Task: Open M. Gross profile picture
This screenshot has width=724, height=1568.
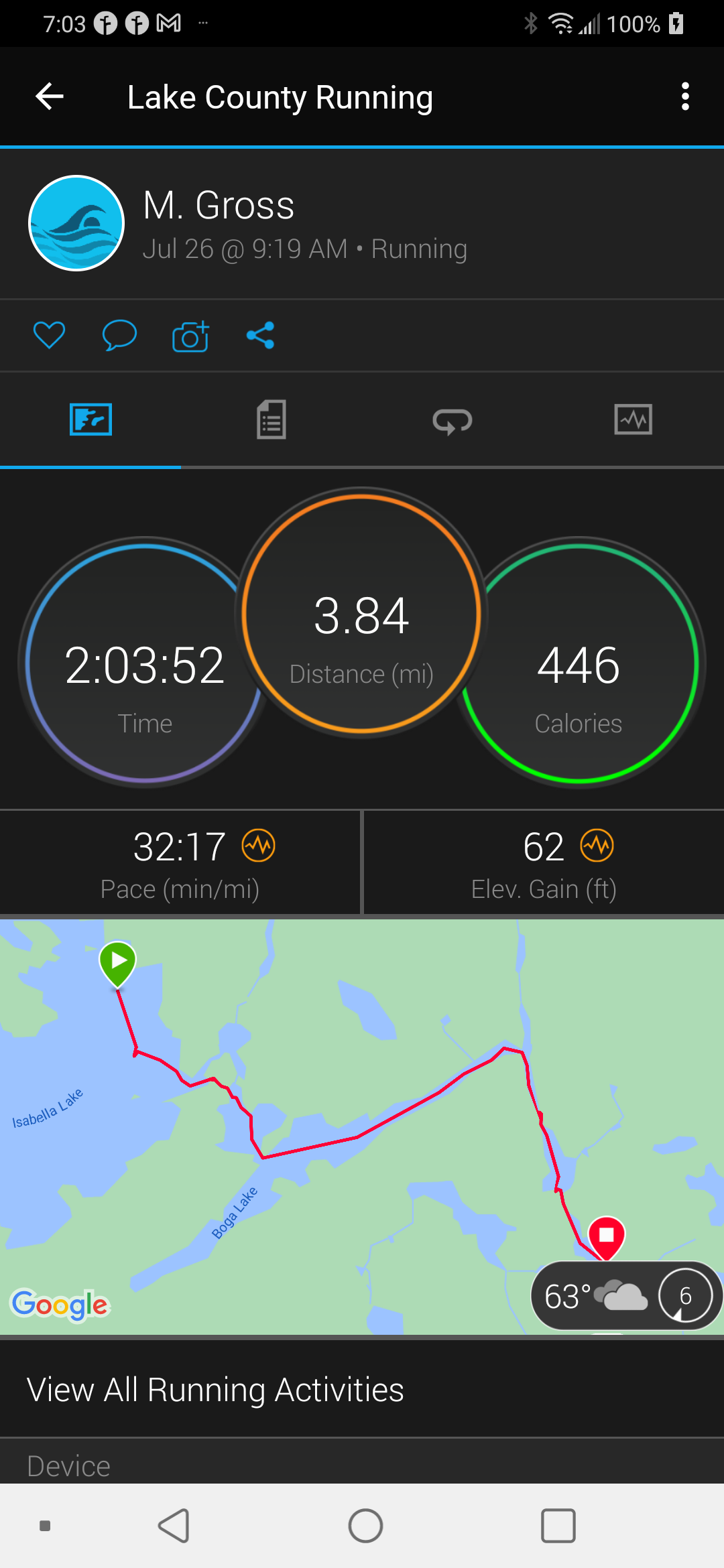Action: point(76,223)
